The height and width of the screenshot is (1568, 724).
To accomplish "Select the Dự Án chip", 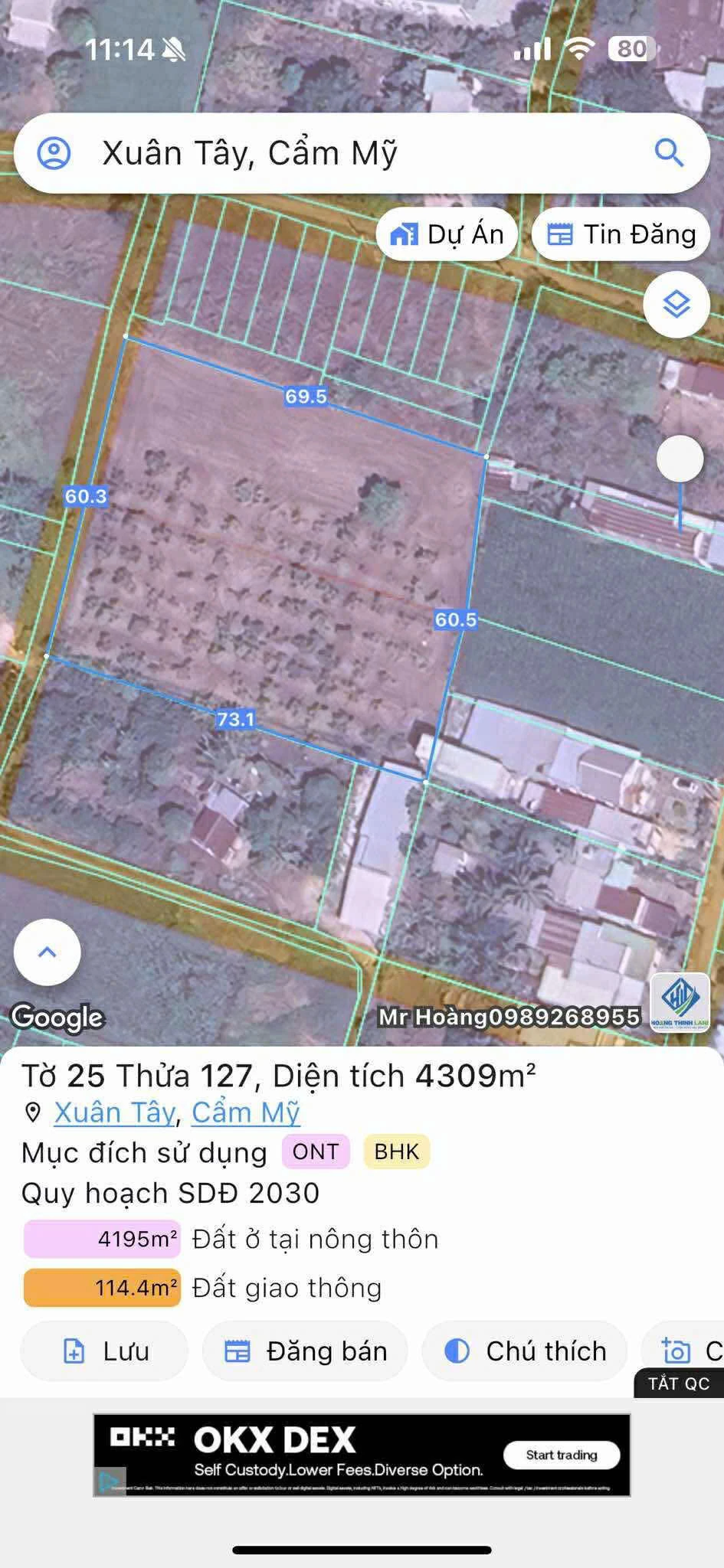I will [x=447, y=234].
